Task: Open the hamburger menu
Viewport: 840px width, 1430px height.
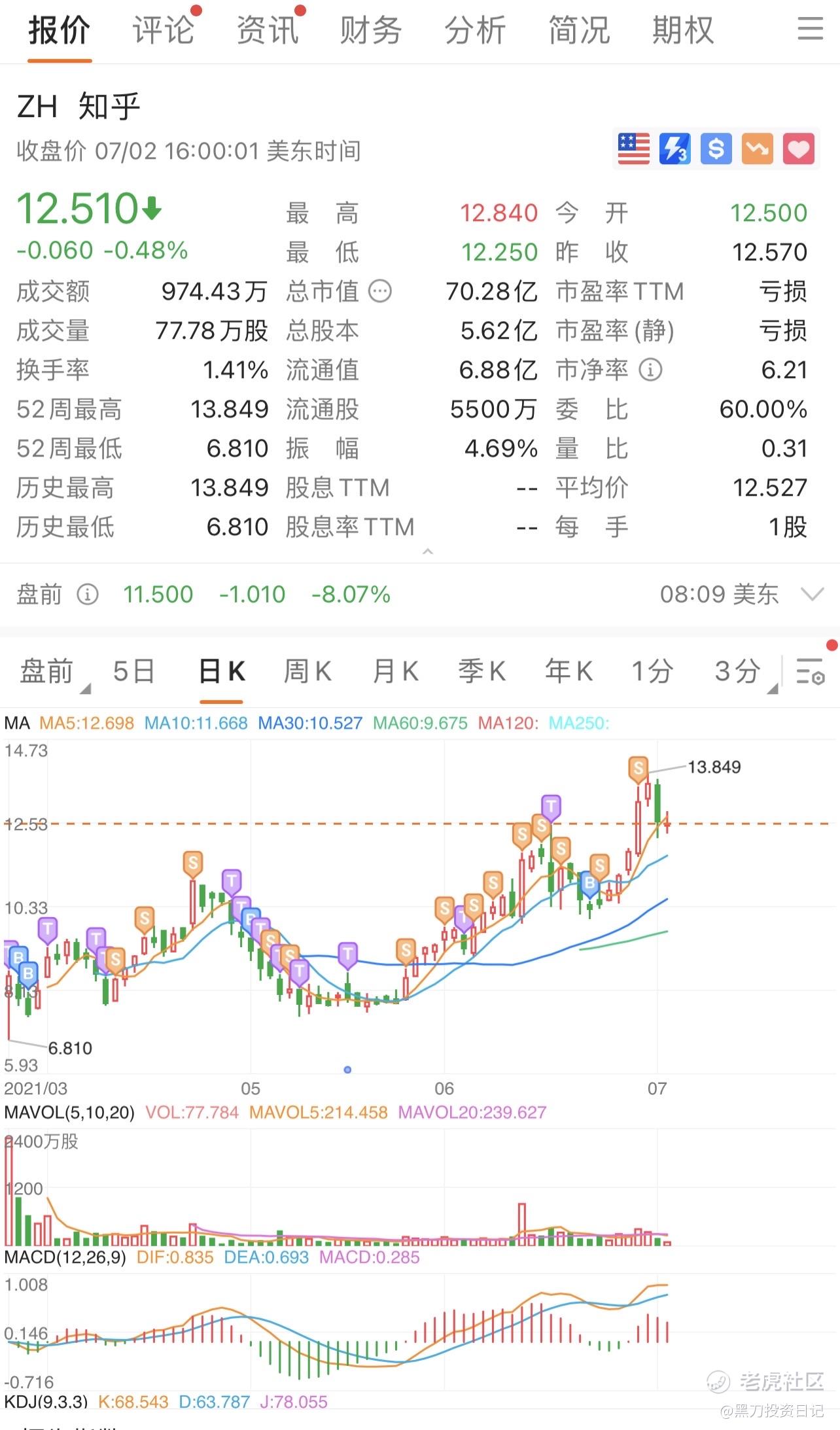Action: 810,29
